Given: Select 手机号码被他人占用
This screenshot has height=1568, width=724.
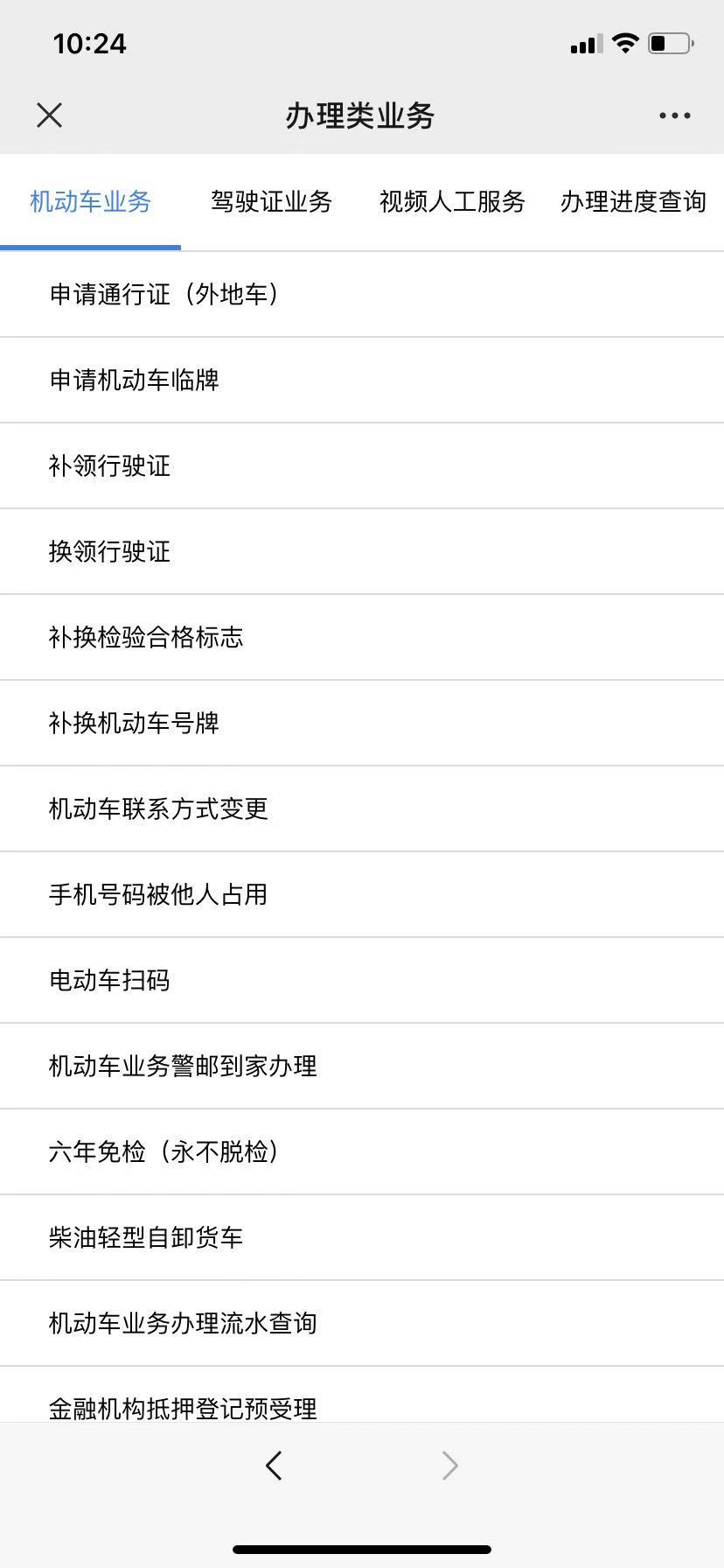Looking at the screenshot, I should (158, 894).
